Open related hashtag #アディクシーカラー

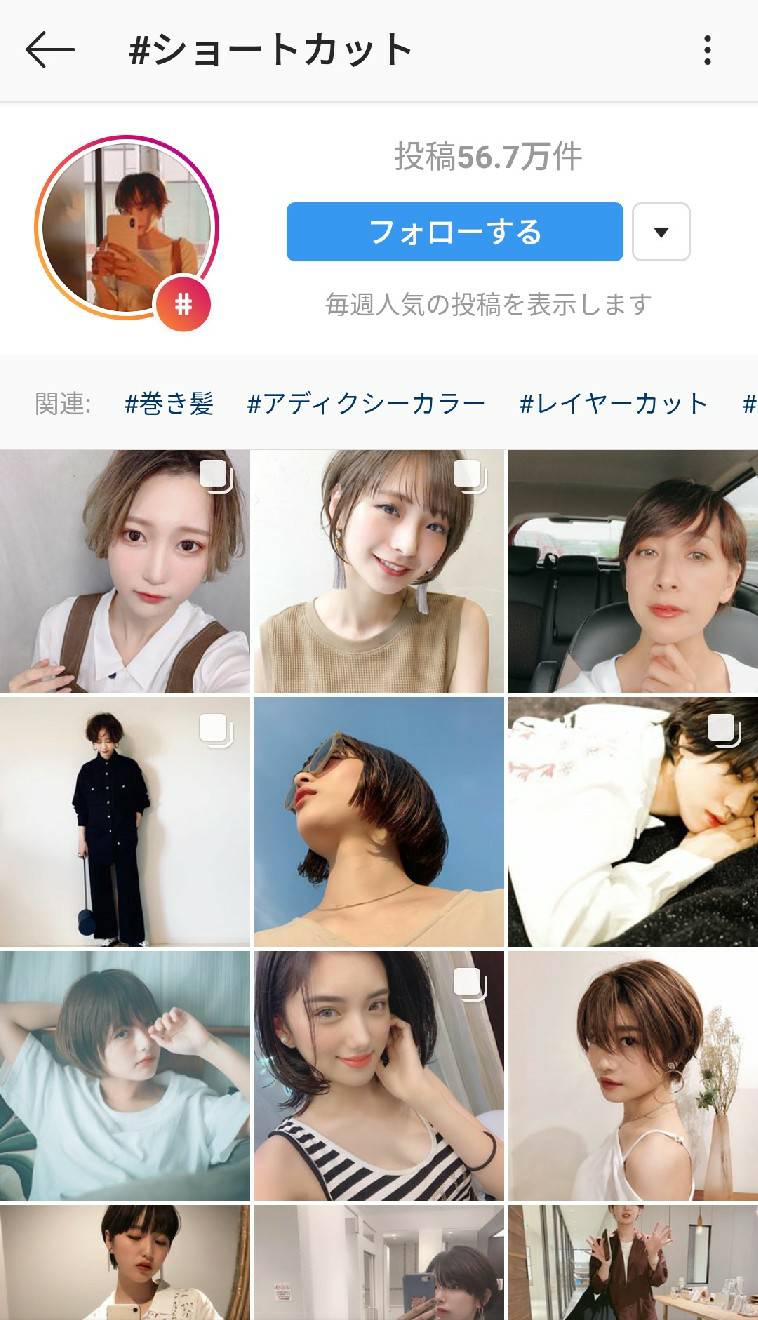[366, 404]
